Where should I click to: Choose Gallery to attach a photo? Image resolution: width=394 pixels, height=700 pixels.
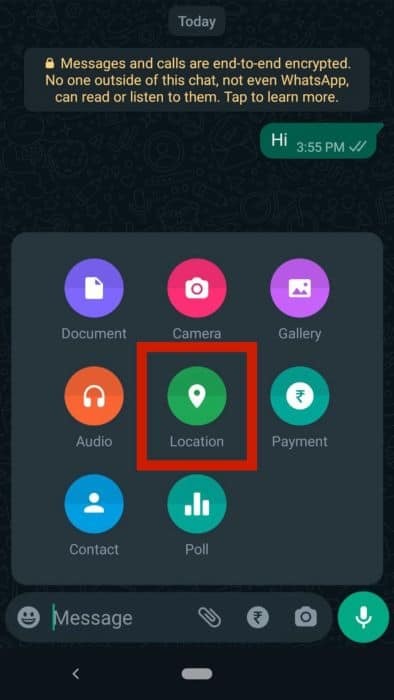click(300, 288)
